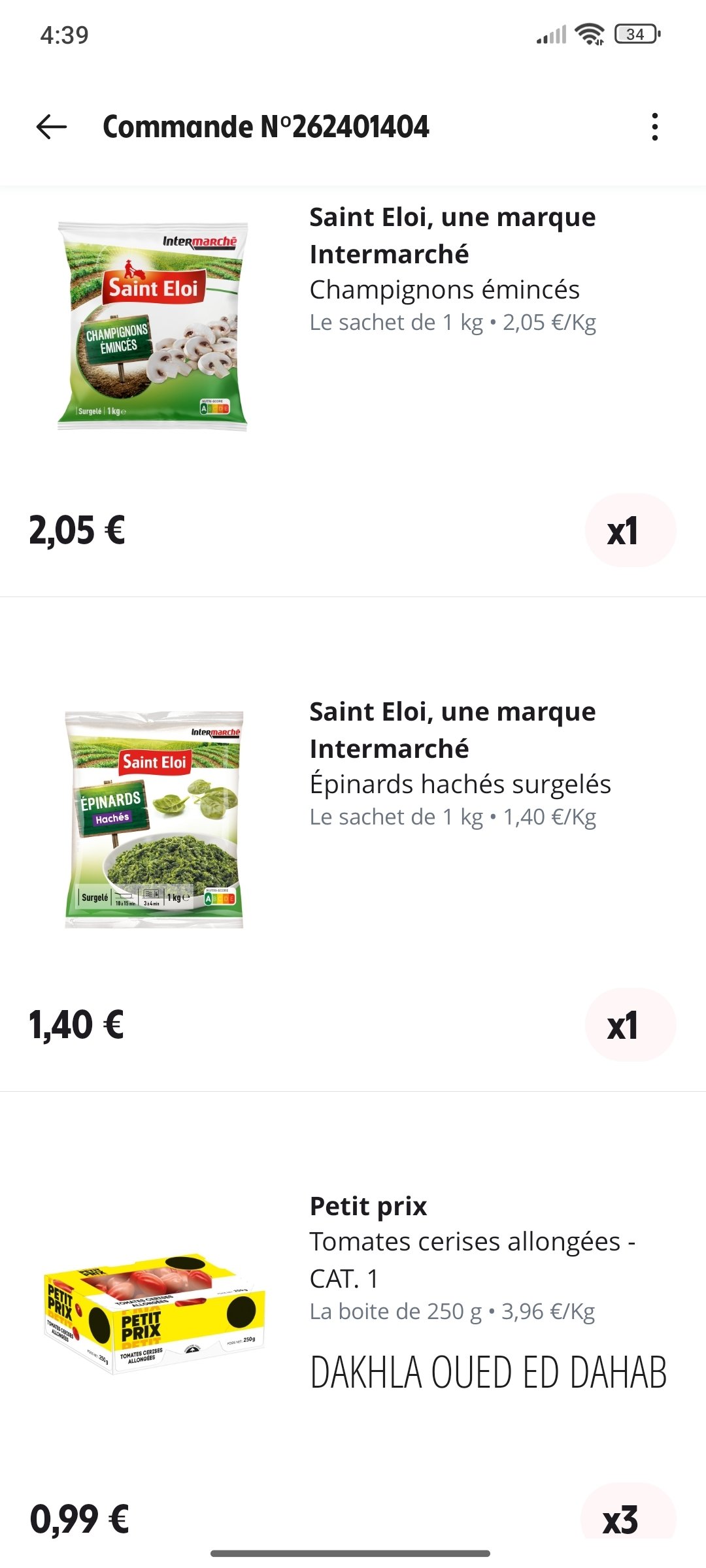706x1568 pixels.
Task: Go back from the order details
Action: 52,127
